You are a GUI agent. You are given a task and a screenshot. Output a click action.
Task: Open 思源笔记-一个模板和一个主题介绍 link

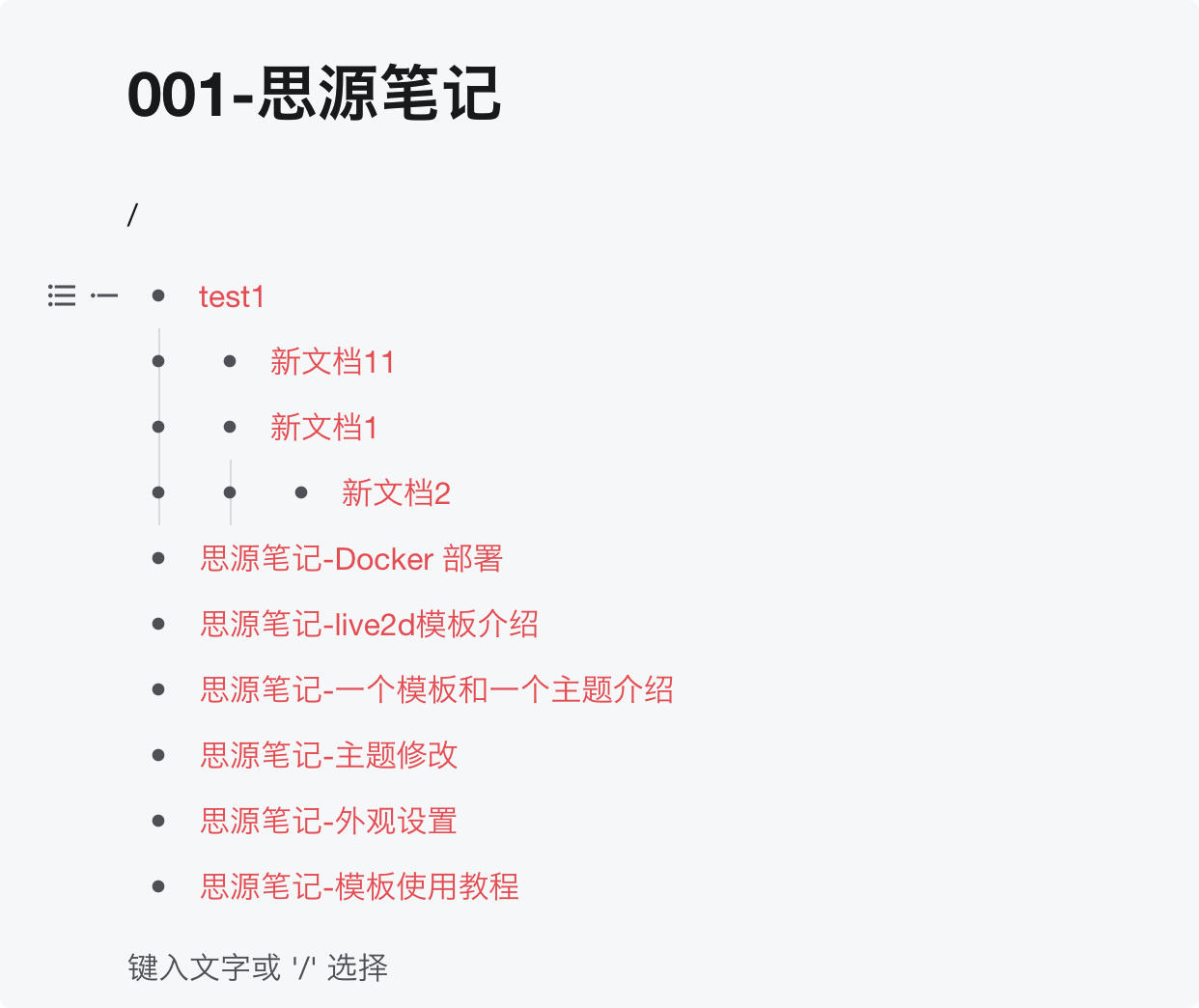(436, 690)
